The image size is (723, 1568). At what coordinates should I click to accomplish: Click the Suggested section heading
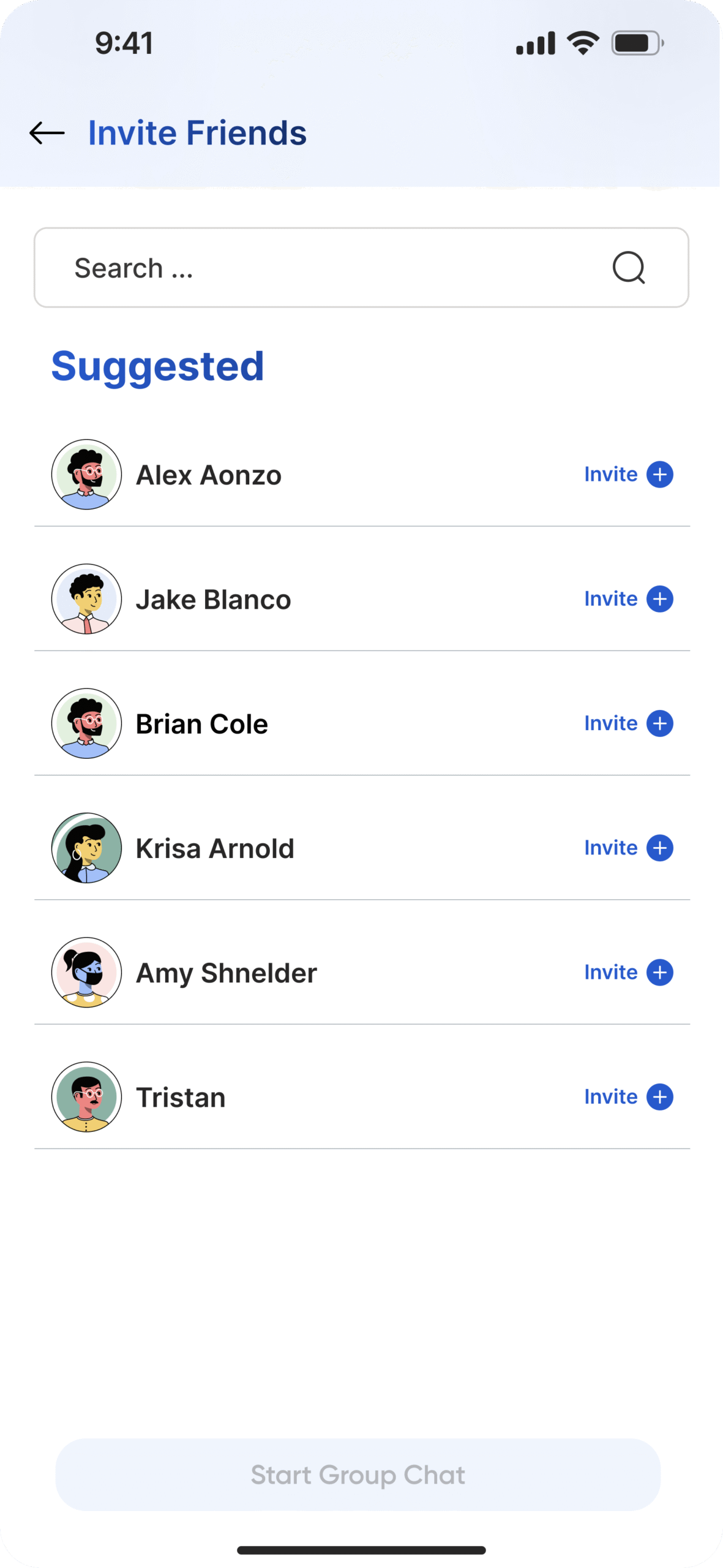click(158, 366)
